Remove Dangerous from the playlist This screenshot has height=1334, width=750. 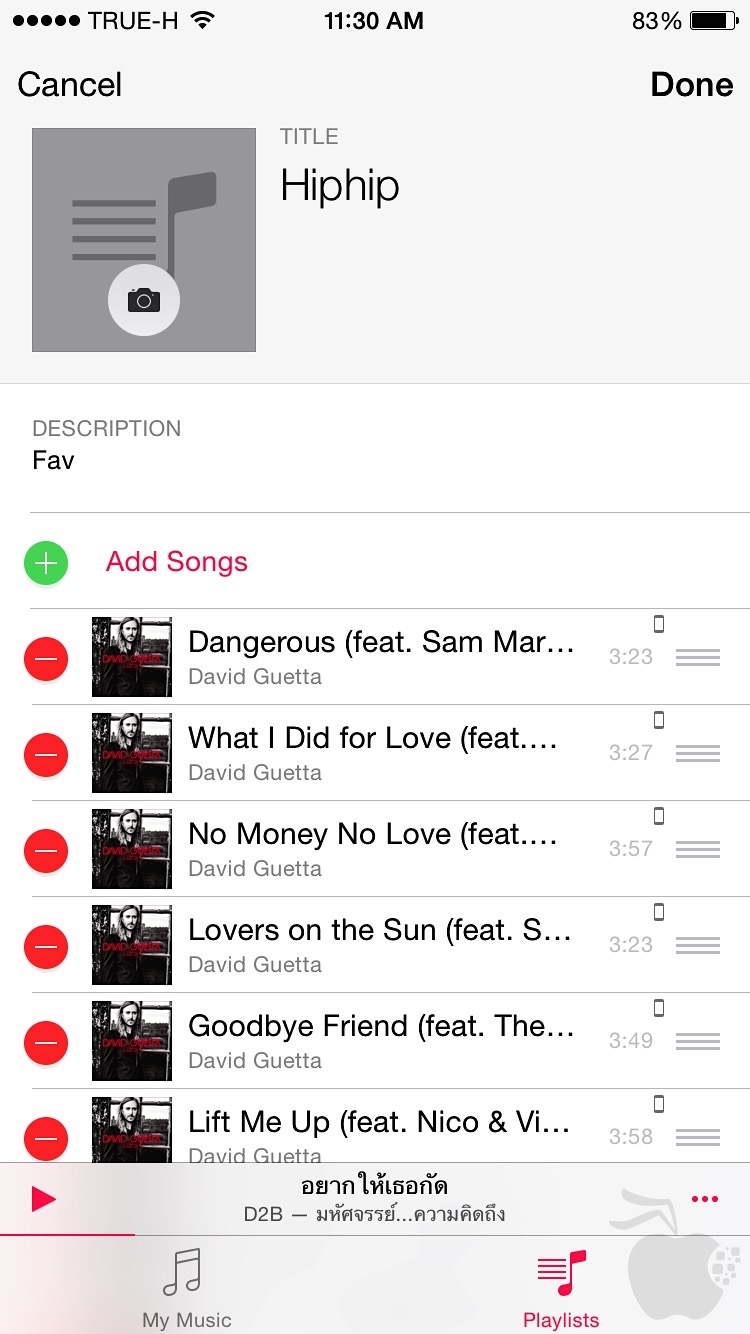coord(46,658)
